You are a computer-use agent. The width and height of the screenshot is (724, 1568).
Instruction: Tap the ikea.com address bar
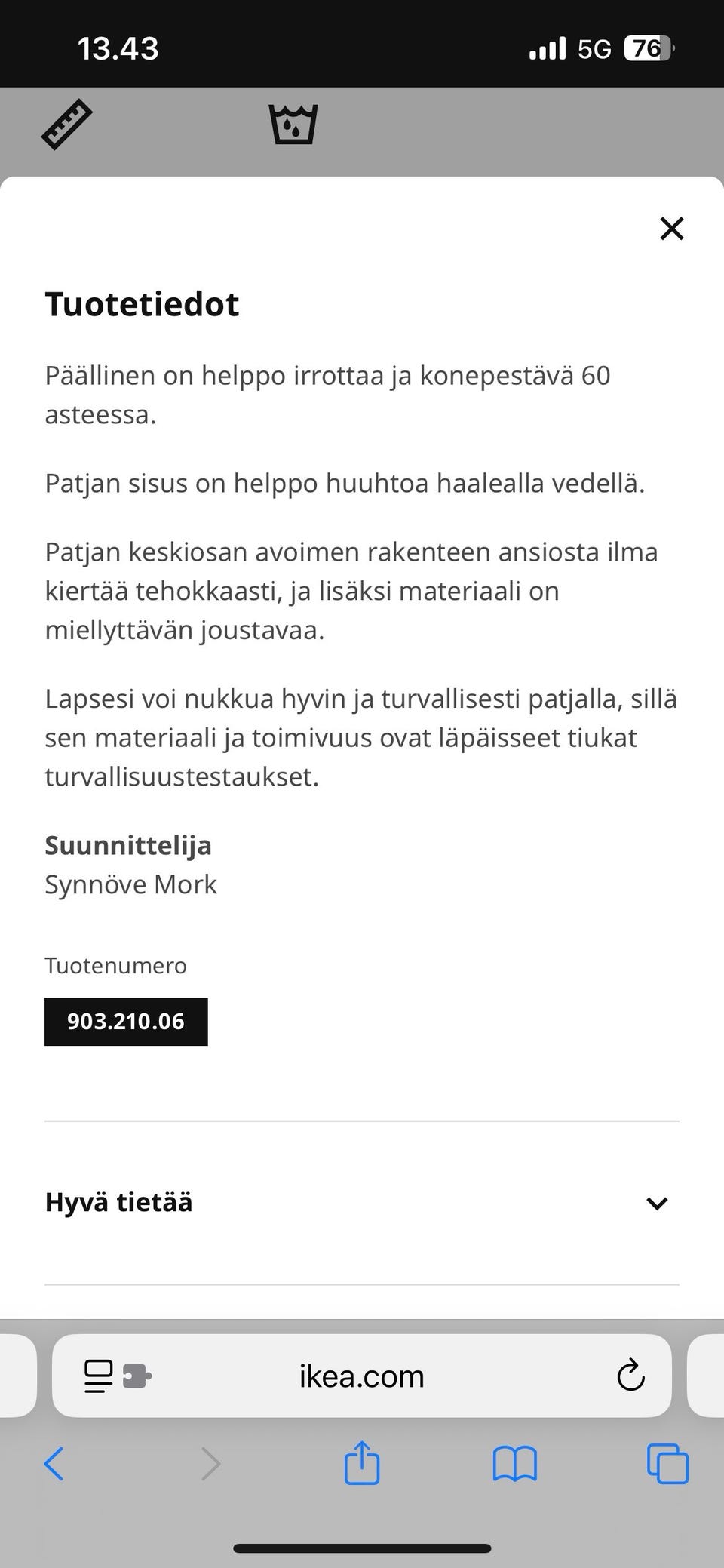[x=362, y=1376]
